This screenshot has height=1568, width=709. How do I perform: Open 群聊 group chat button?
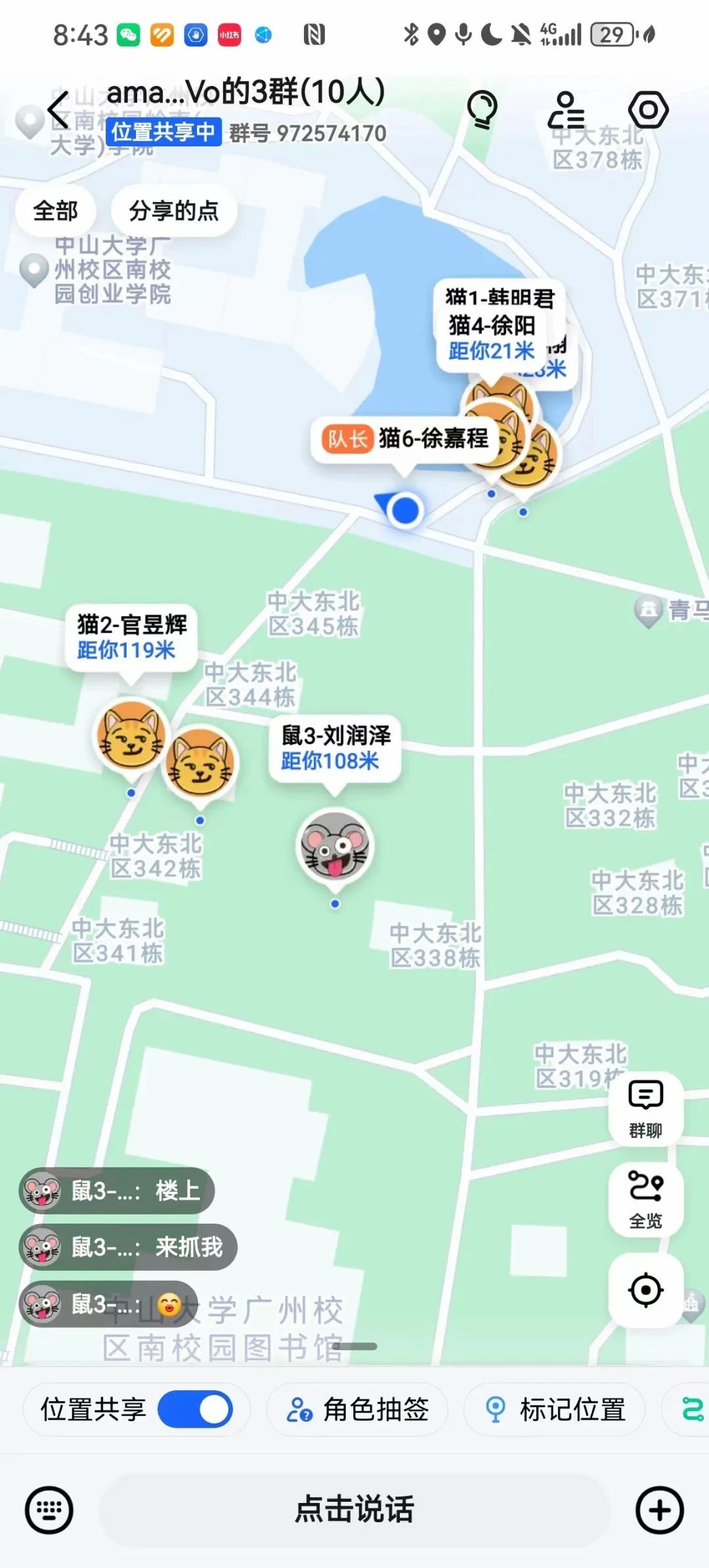click(646, 1109)
